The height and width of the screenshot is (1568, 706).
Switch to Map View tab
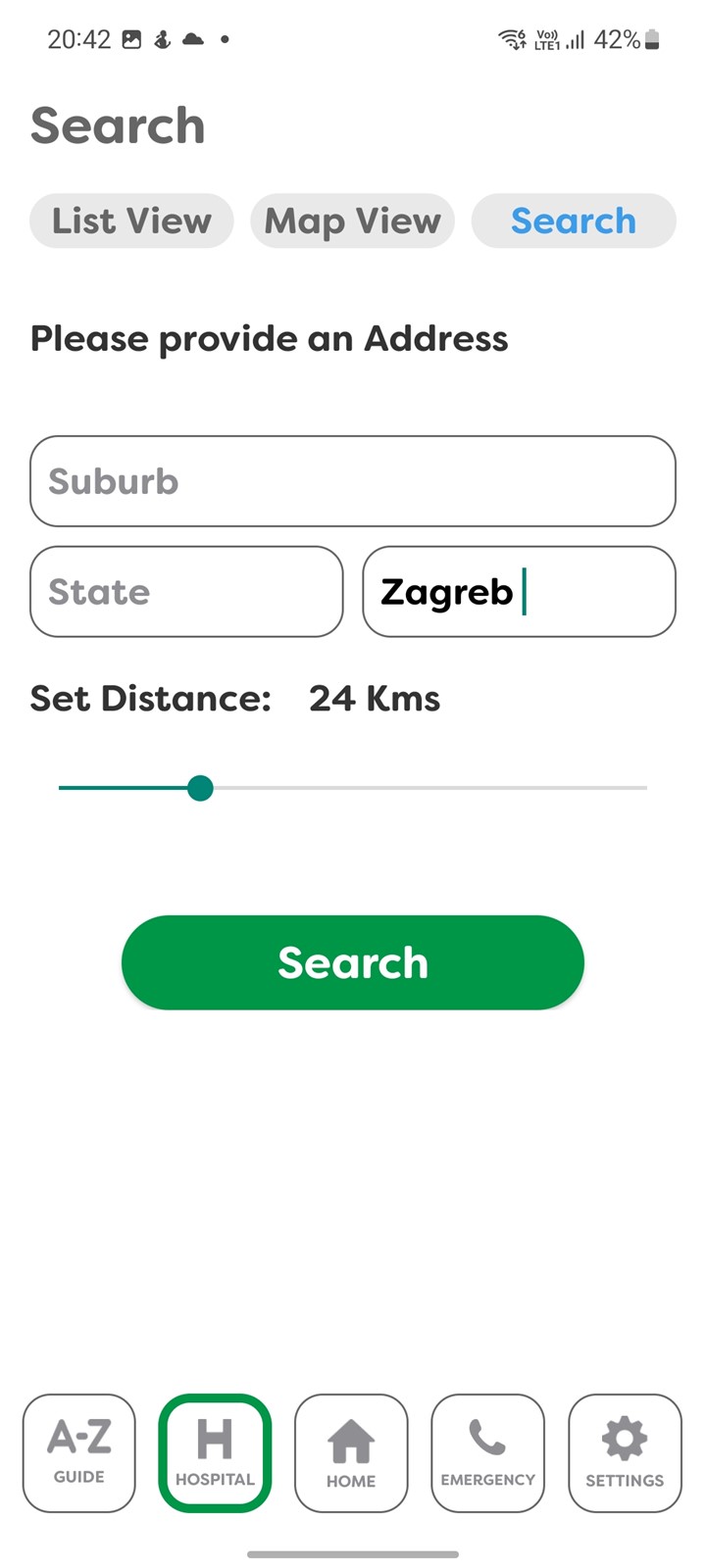352,220
